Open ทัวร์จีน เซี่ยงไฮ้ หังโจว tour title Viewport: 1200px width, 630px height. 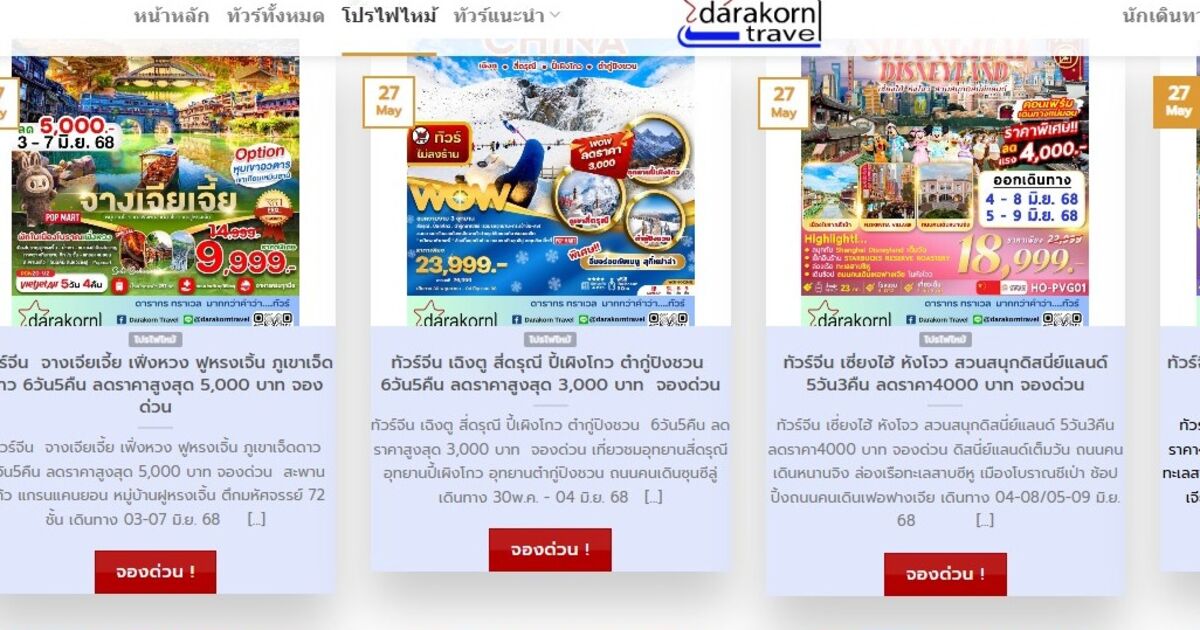(945, 373)
